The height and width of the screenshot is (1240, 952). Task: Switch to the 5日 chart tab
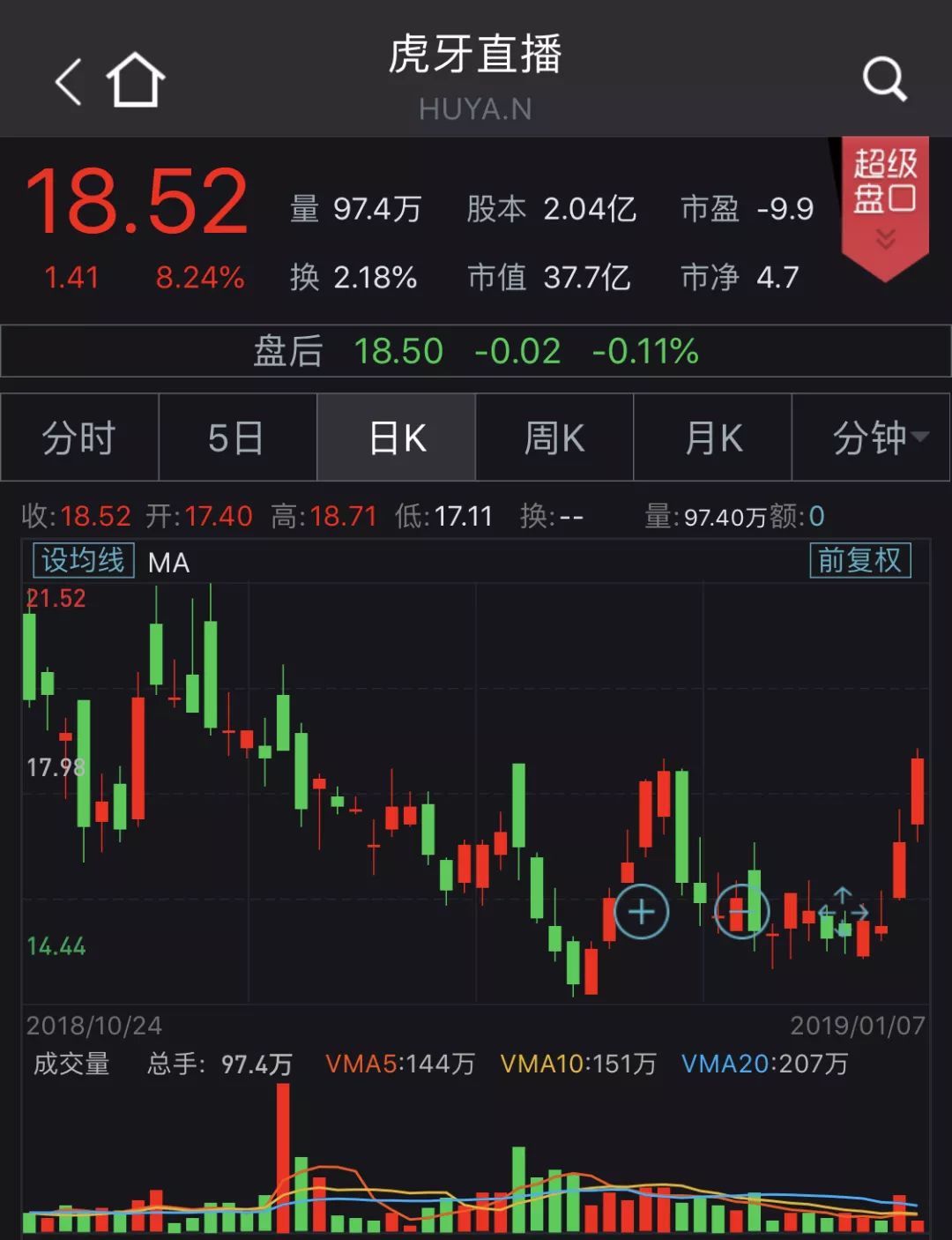(x=237, y=437)
